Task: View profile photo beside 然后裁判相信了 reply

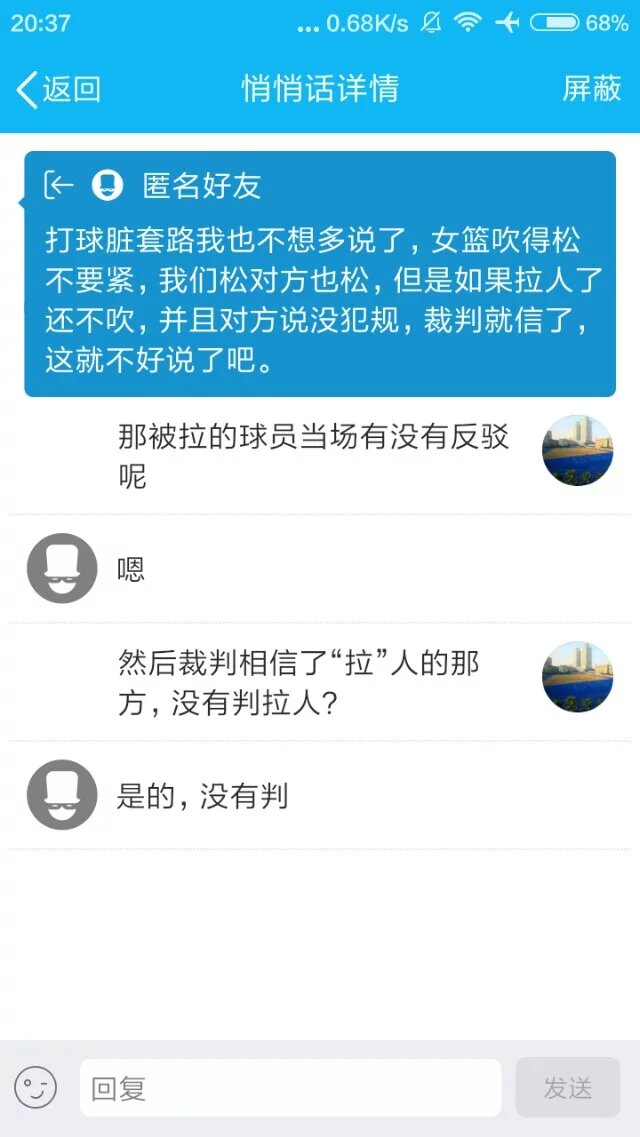Action: point(577,677)
